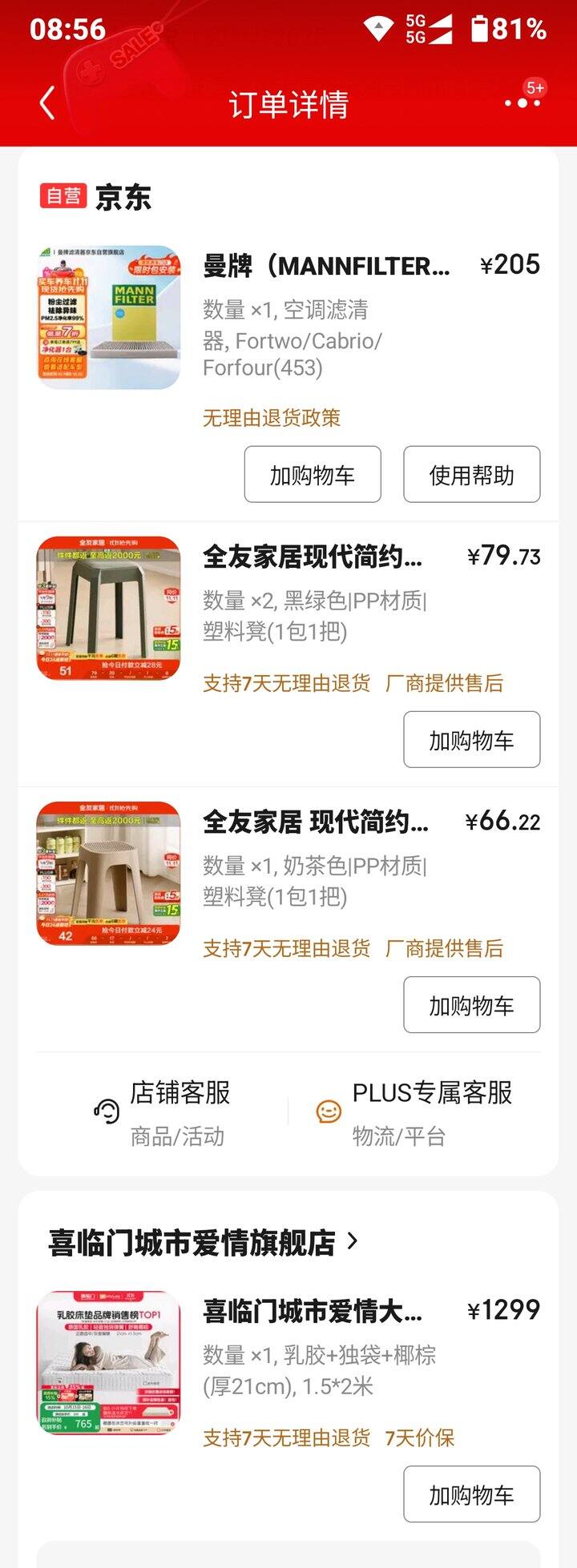Add the 喜临门 mattress to cart
The width and height of the screenshot is (577, 1568).
click(x=471, y=1494)
